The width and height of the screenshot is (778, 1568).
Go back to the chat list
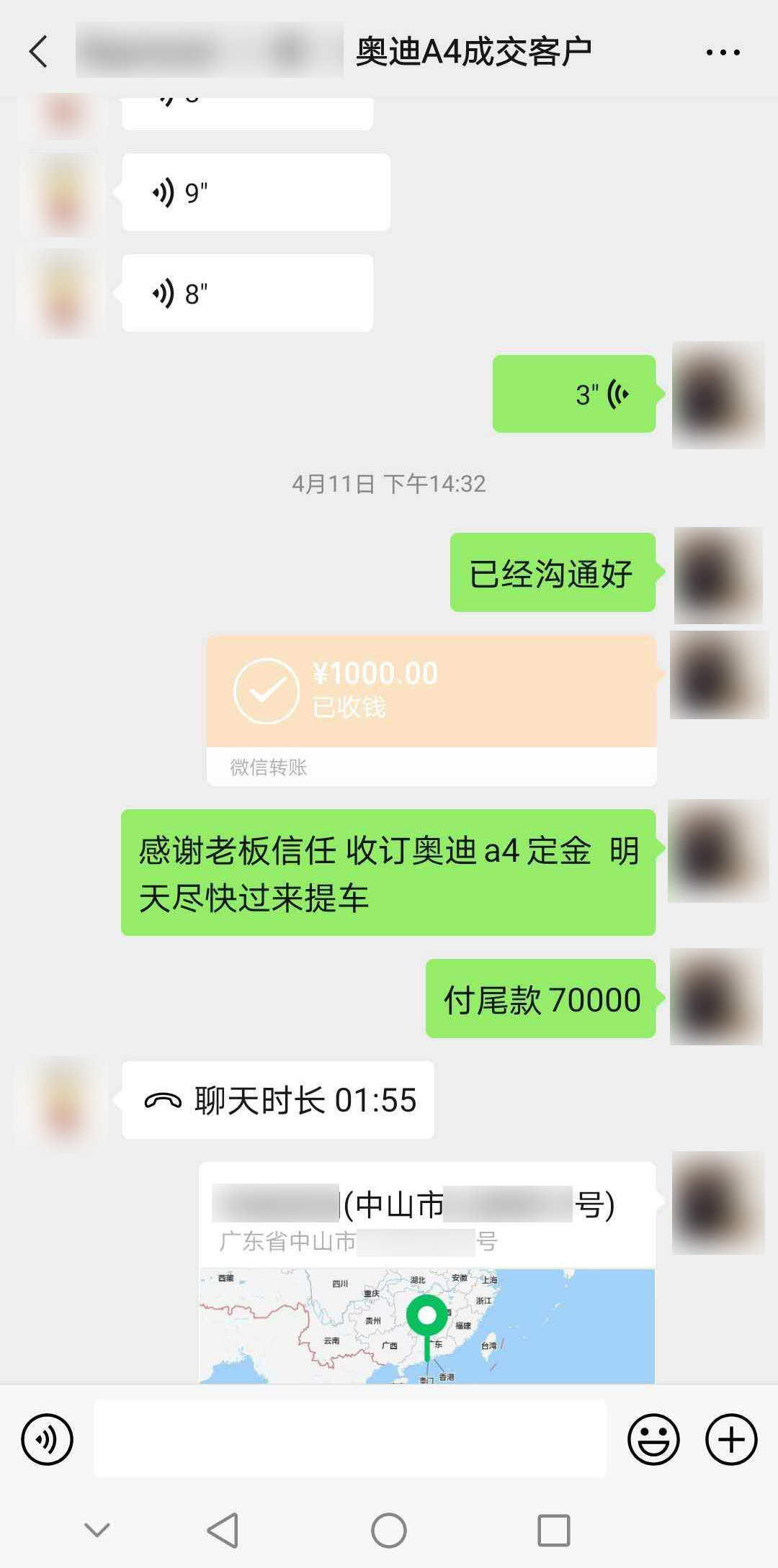(x=39, y=52)
